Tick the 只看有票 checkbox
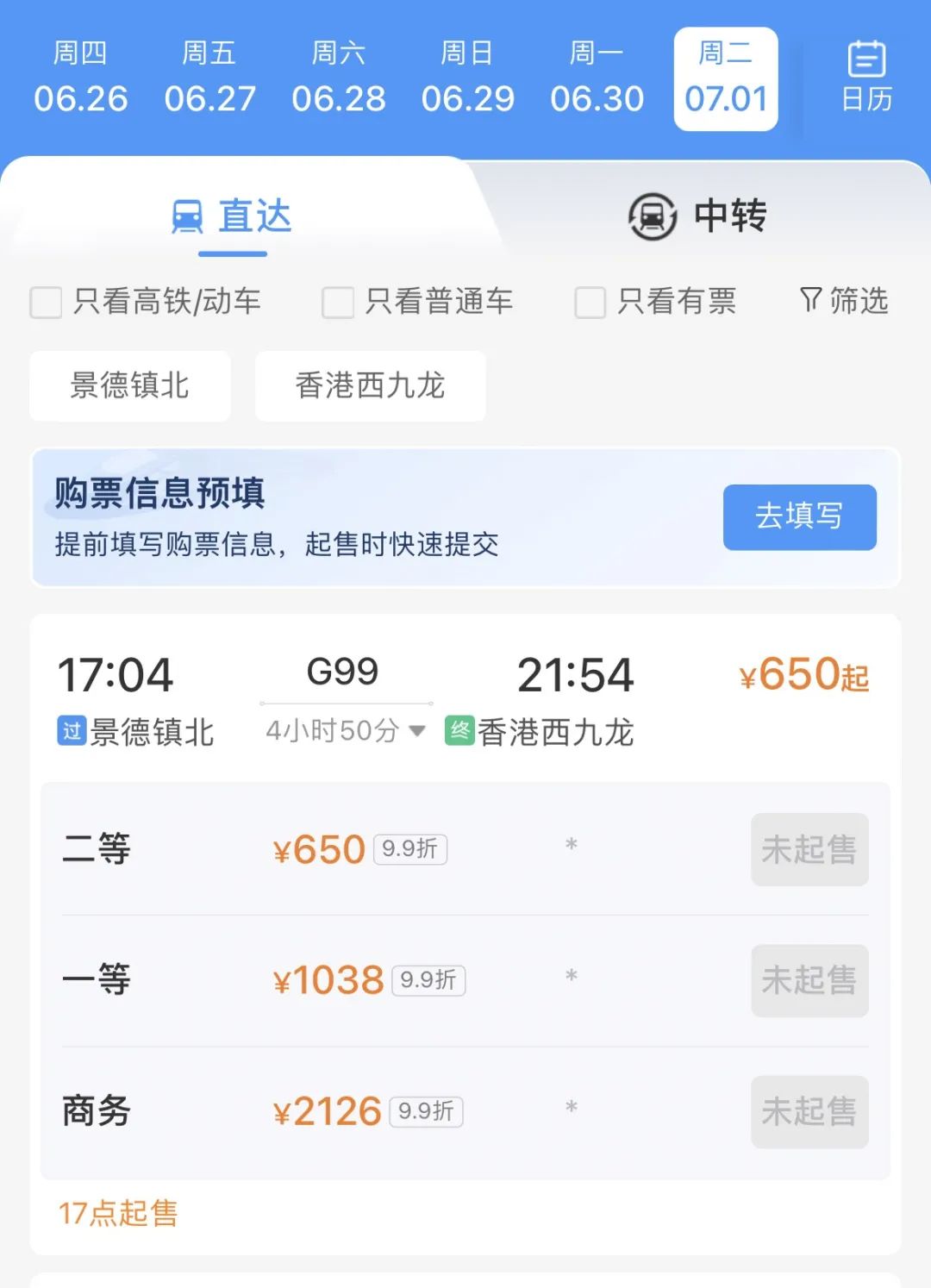Screen dimensions: 931x1288 590,303
